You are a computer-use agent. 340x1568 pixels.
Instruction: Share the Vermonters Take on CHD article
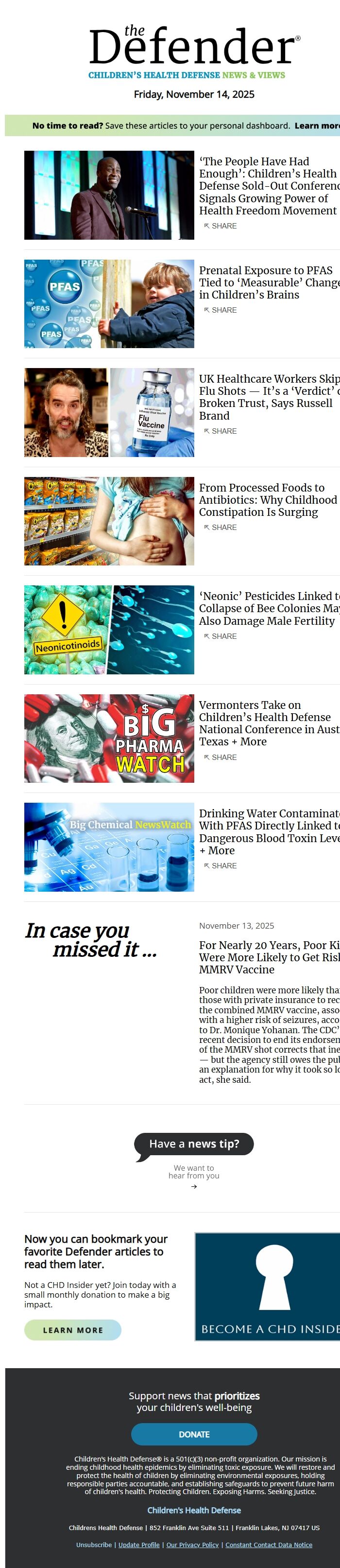point(220,757)
